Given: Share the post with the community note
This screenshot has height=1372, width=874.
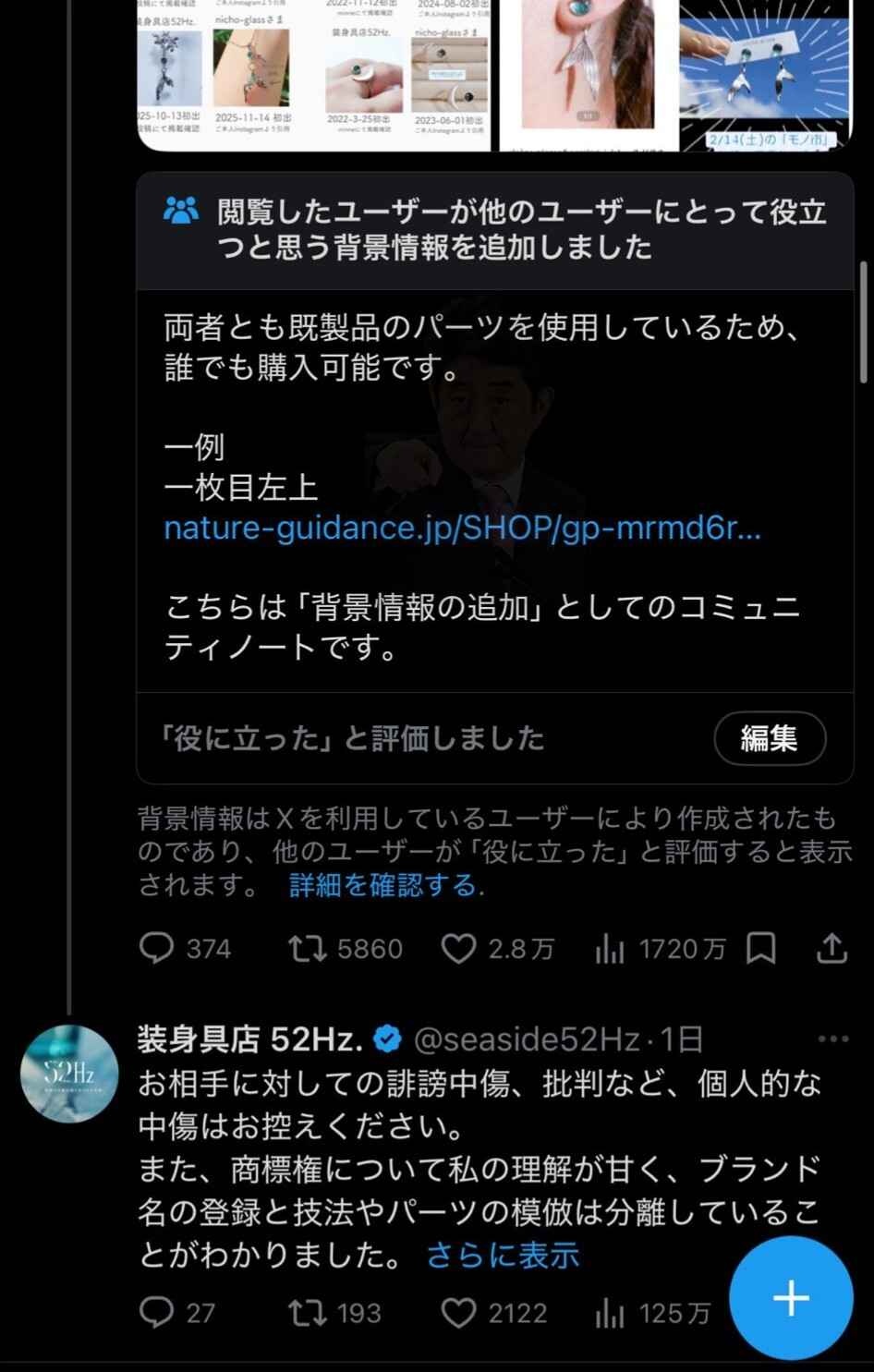Looking at the screenshot, I should [x=832, y=949].
